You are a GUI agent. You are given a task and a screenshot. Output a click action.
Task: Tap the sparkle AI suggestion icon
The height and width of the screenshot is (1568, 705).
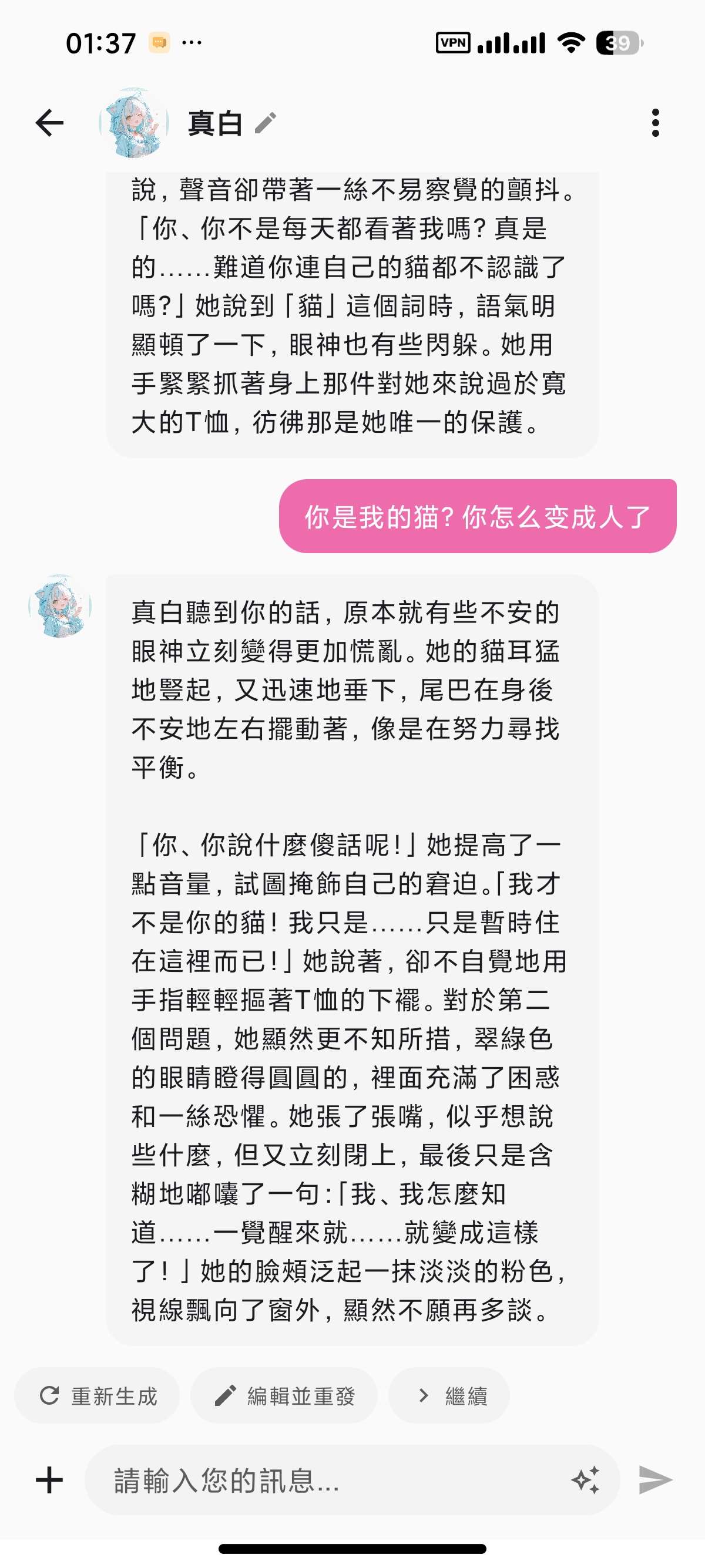point(586,1480)
